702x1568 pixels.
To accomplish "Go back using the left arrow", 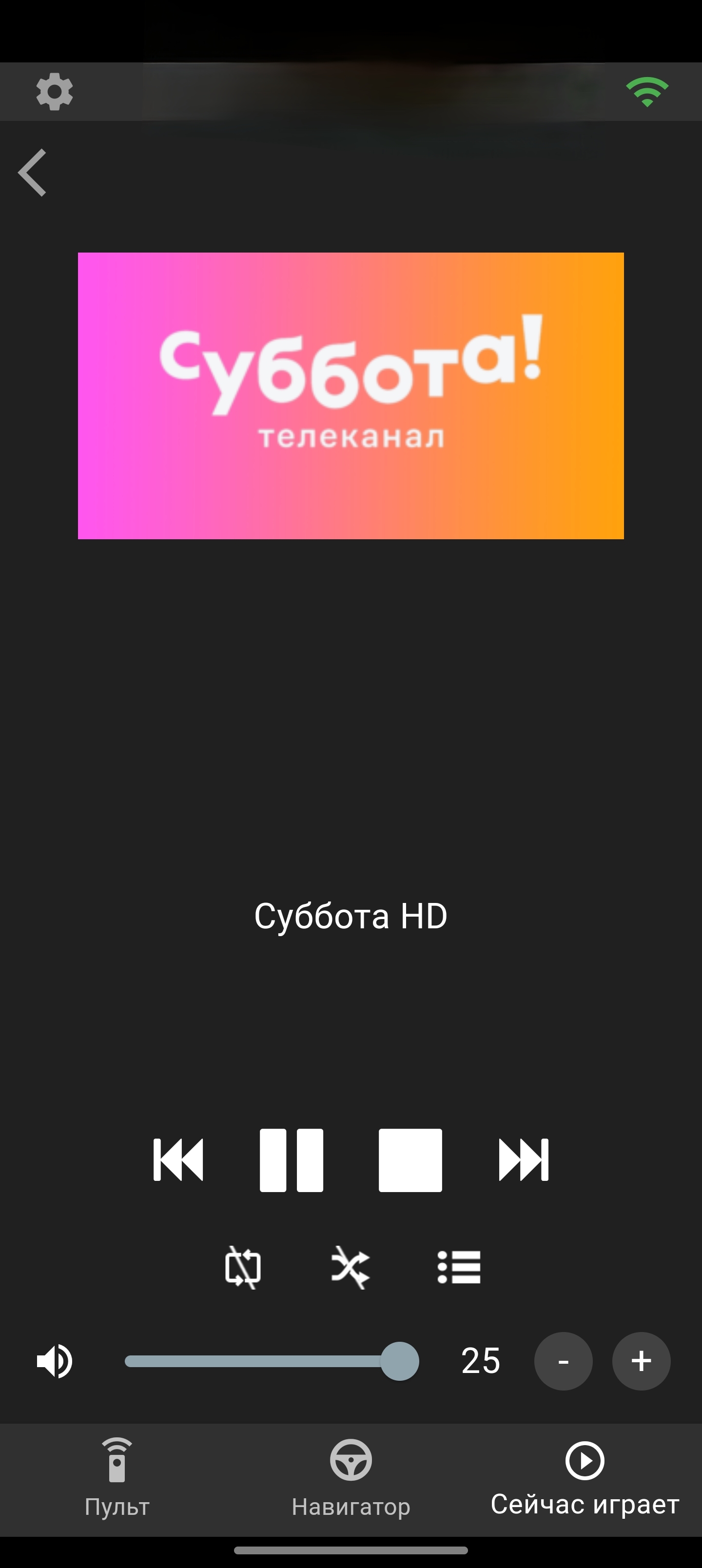I will 33,173.
